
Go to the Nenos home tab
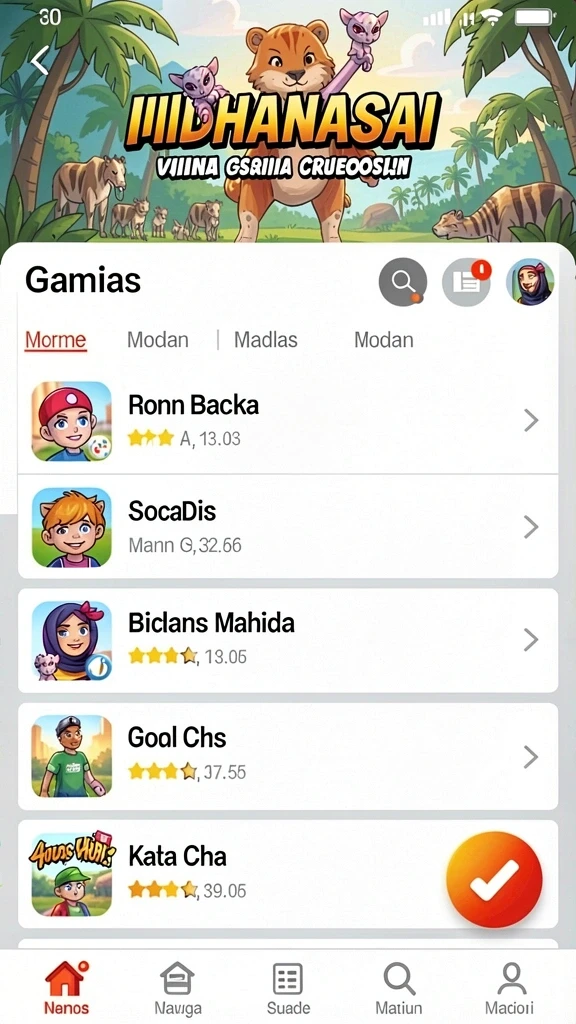click(67, 987)
